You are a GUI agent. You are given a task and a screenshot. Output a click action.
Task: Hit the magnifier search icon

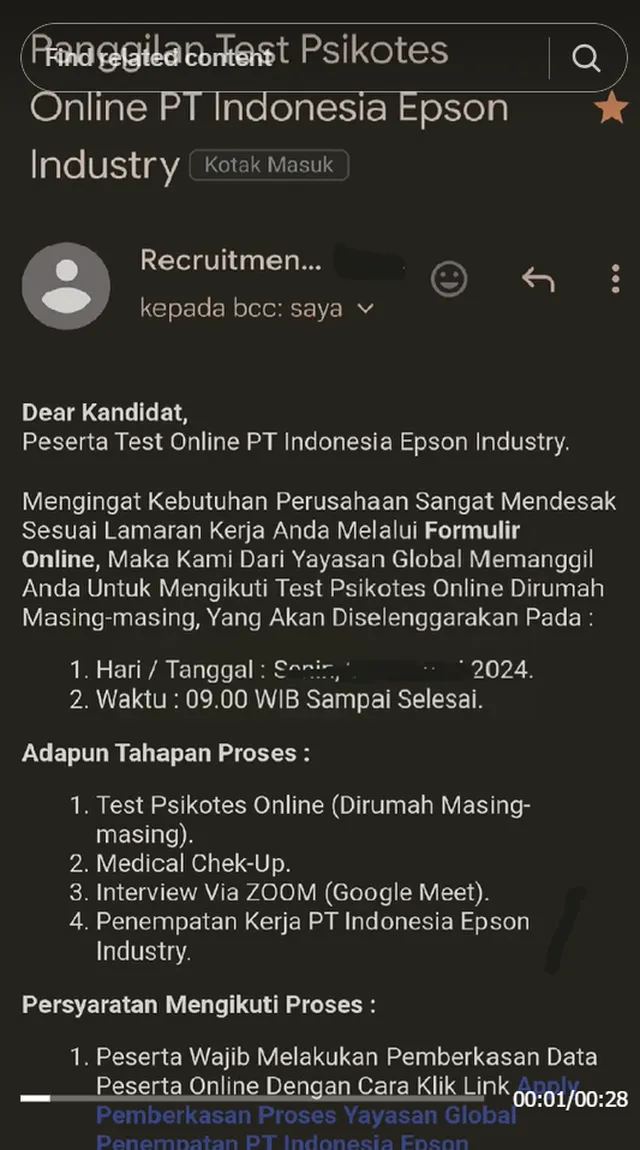pyautogui.click(x=586, y=59)
